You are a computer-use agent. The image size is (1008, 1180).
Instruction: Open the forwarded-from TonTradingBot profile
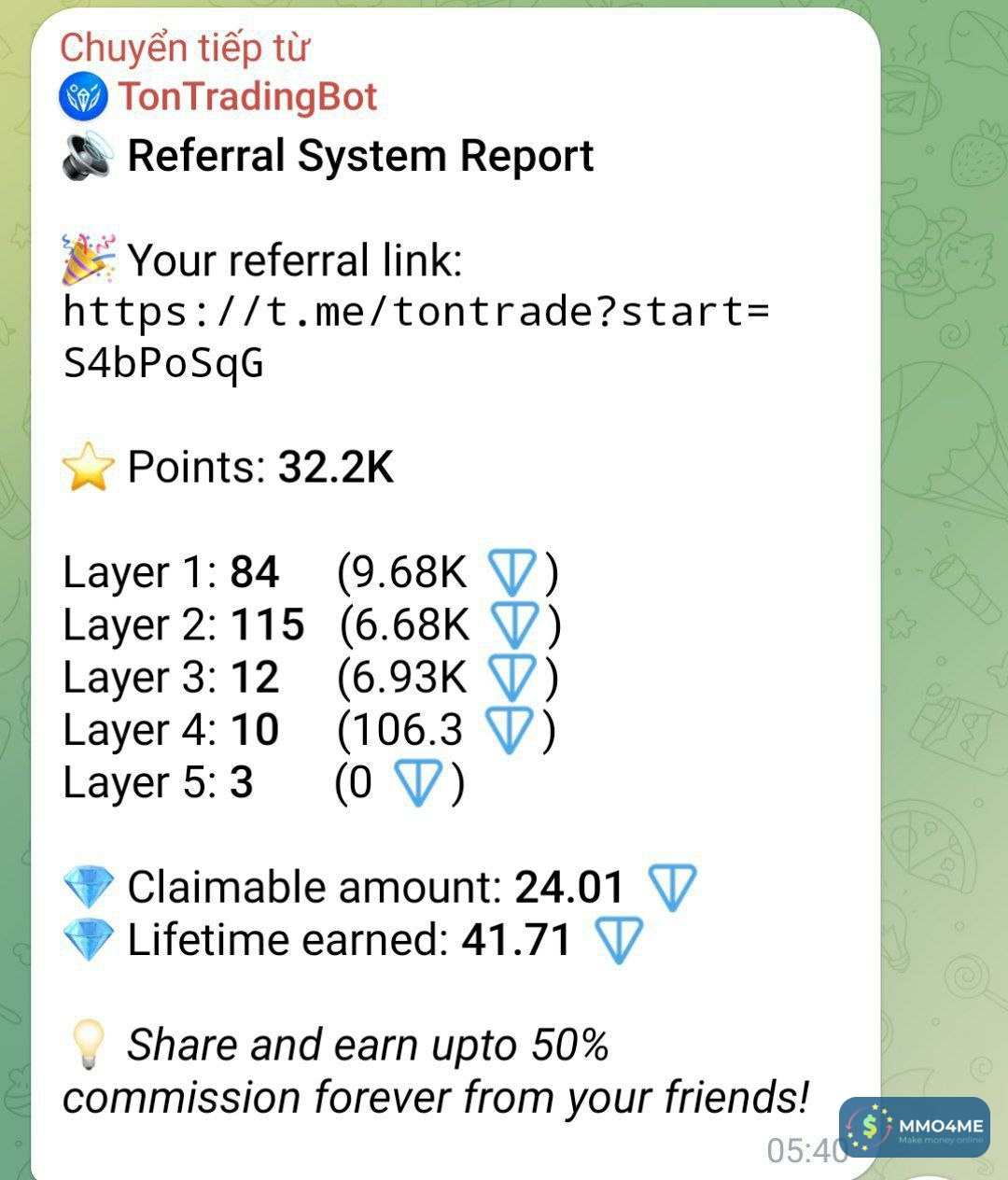[x=246, y=97]
